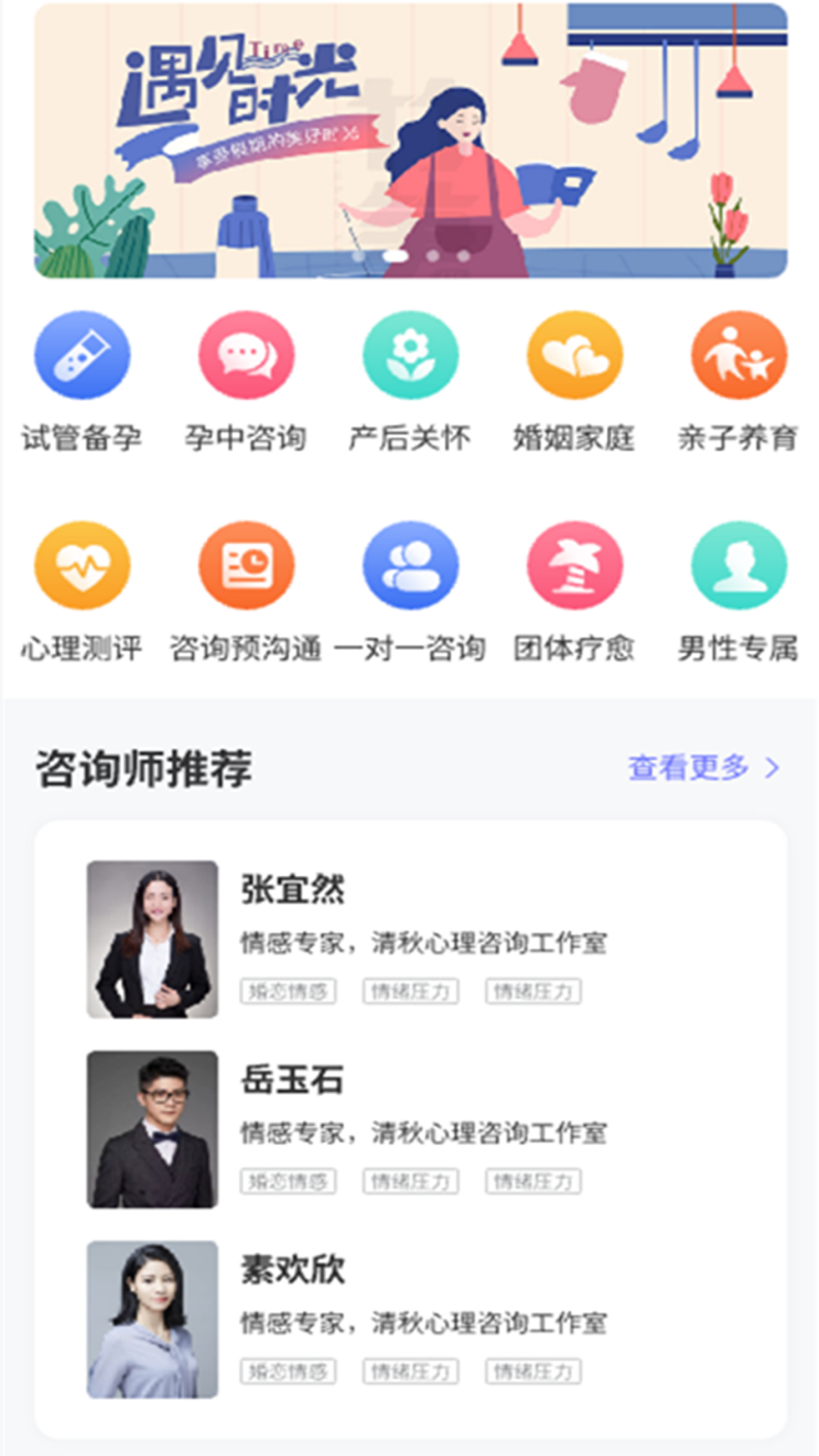
Task: Open 团体疗愈 group therapy
Action: pyautogui.click(x=575, y=565)
